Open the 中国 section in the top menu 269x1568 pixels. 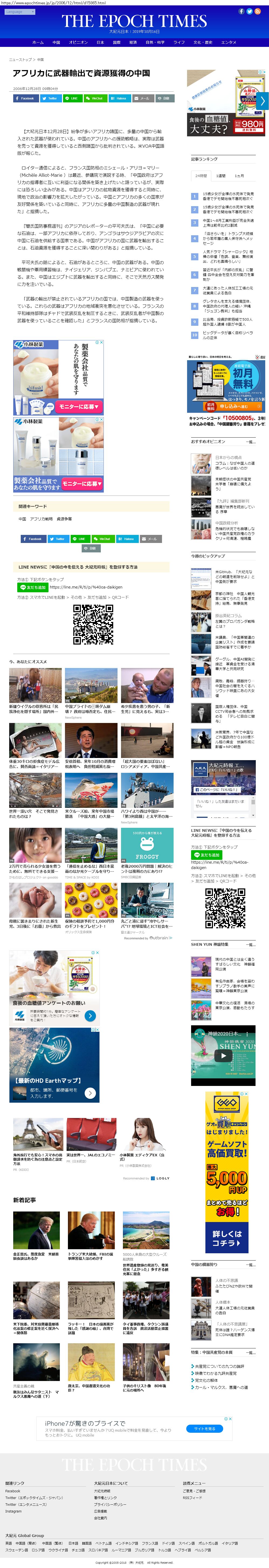56,43
